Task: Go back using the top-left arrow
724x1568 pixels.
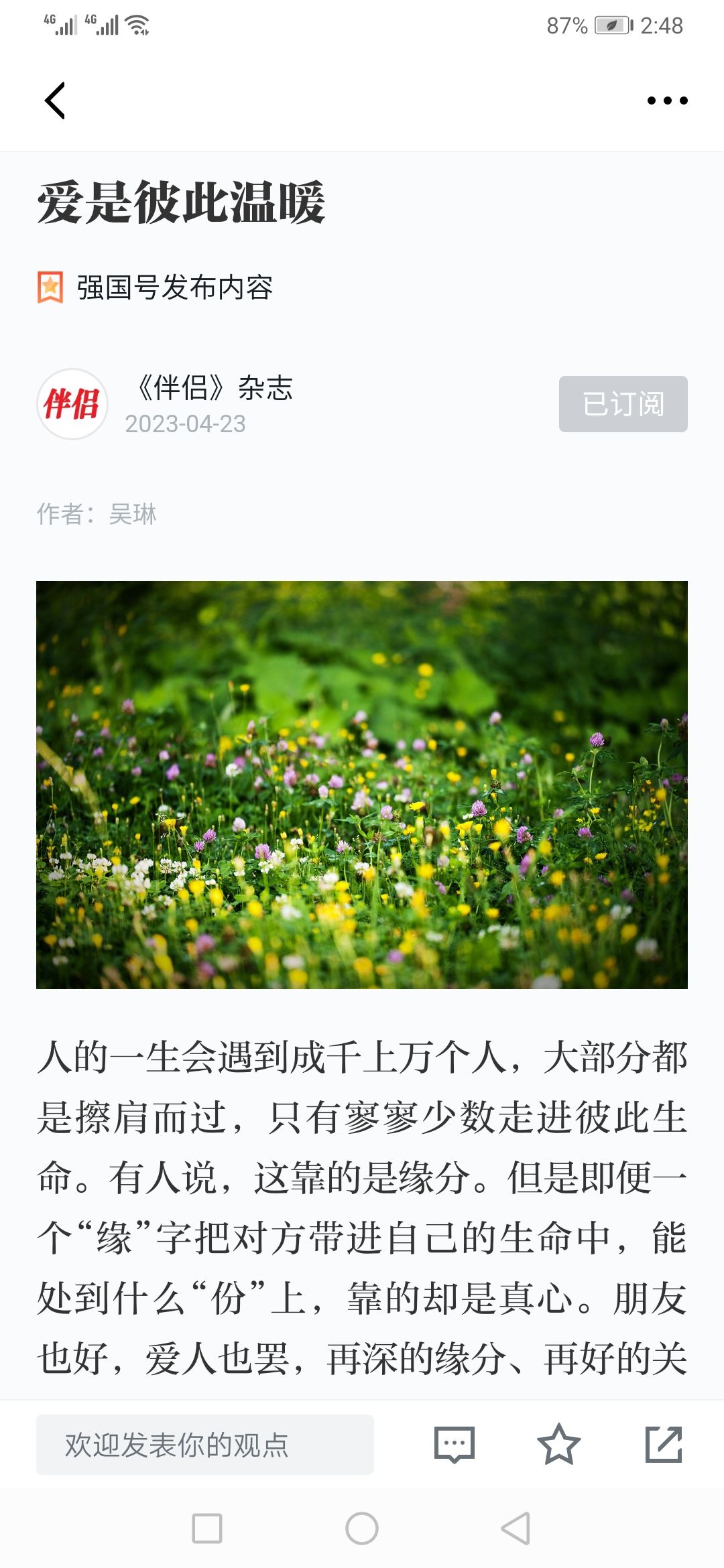Action: point(55,101)
